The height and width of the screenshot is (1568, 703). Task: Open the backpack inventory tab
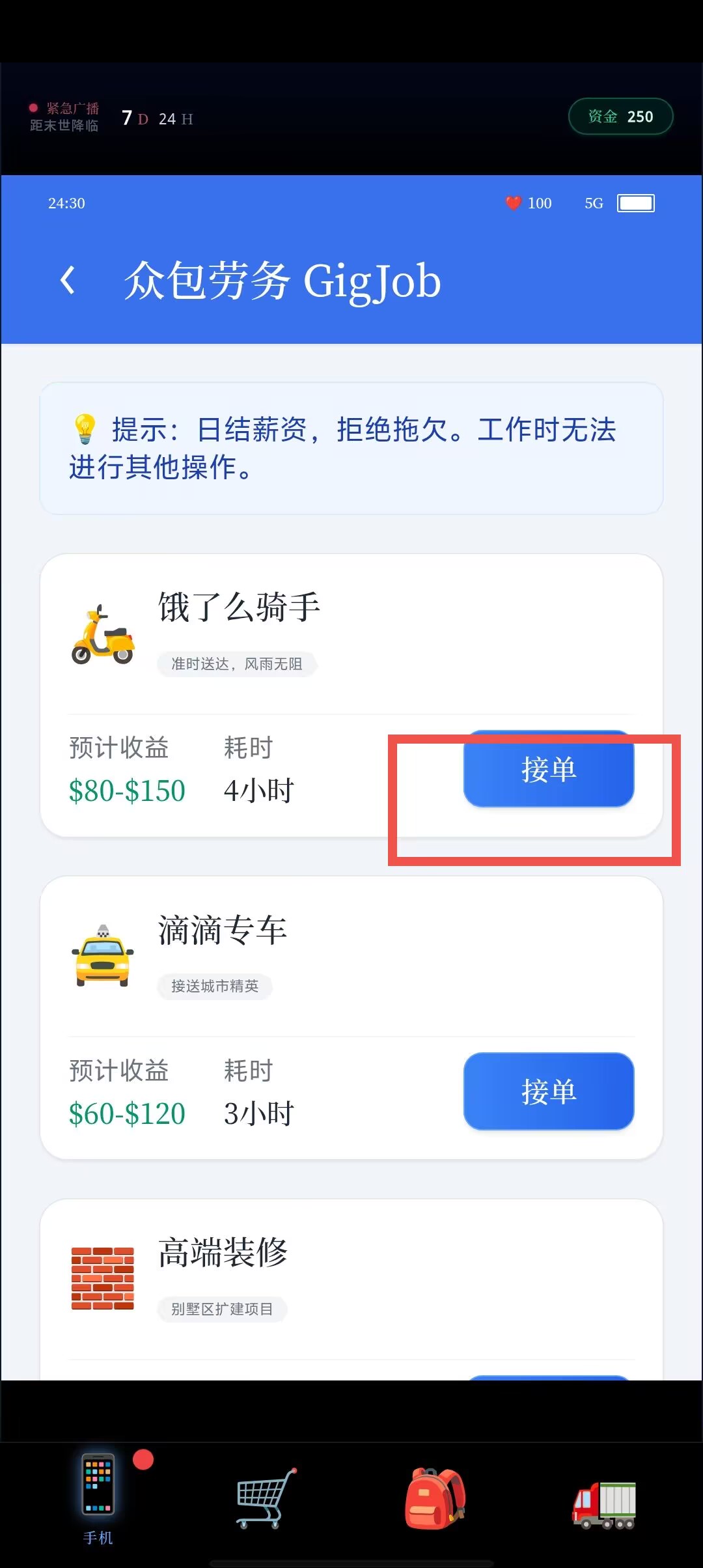pyautogui.click(x=435, y=1498)
